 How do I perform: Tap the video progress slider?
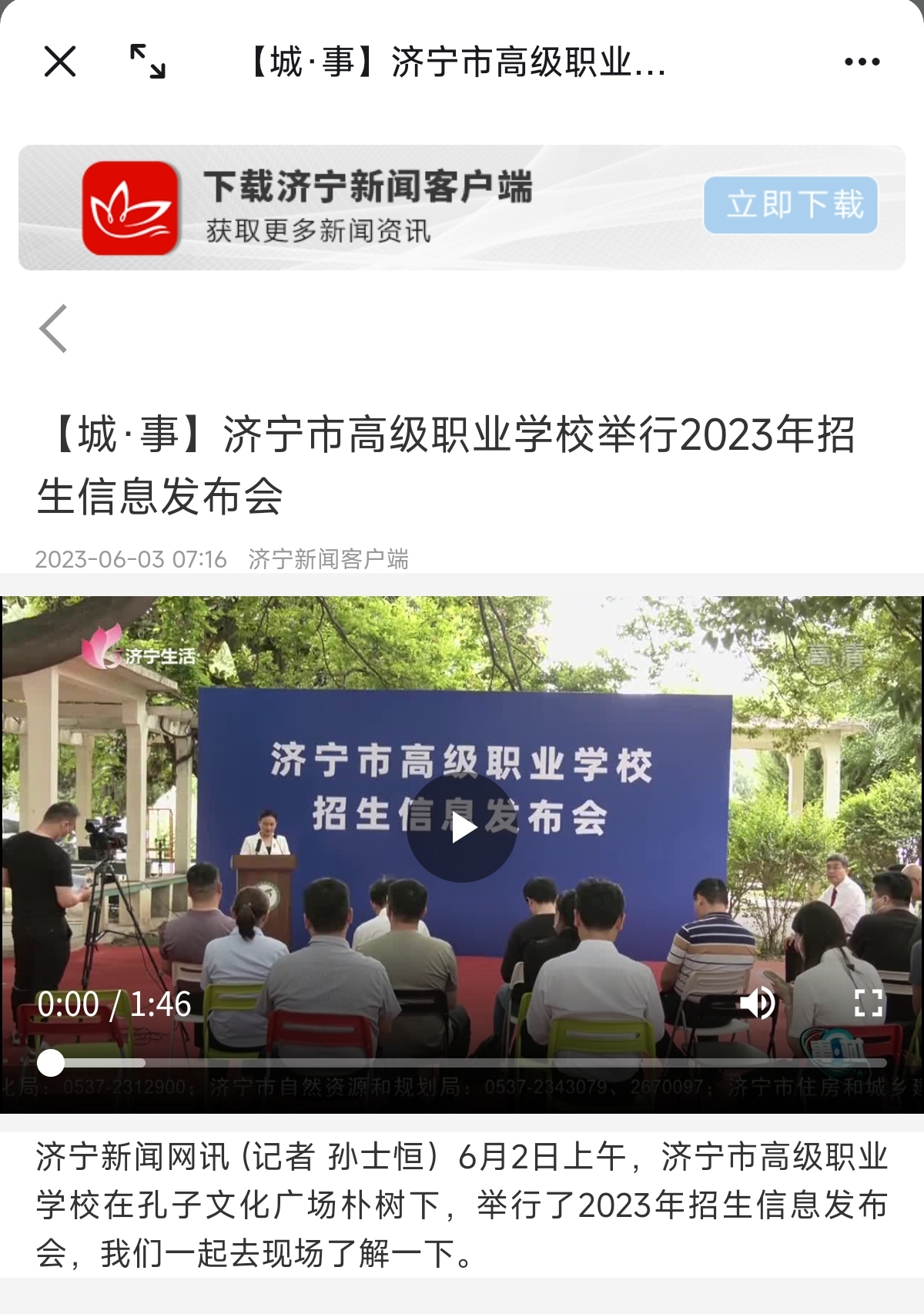click(x=462, y=1063)
